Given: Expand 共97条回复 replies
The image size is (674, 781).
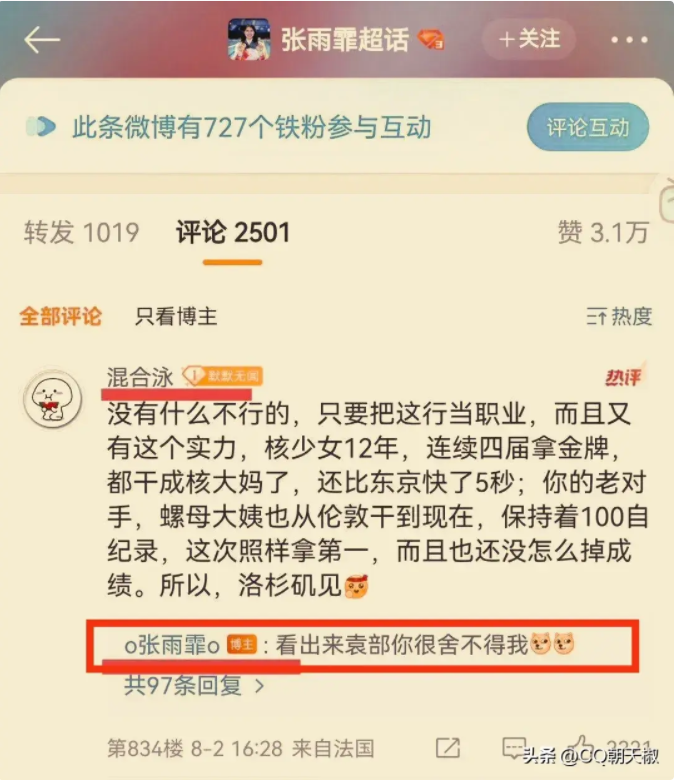Looking at the screenshot, I should pos(194,685).
